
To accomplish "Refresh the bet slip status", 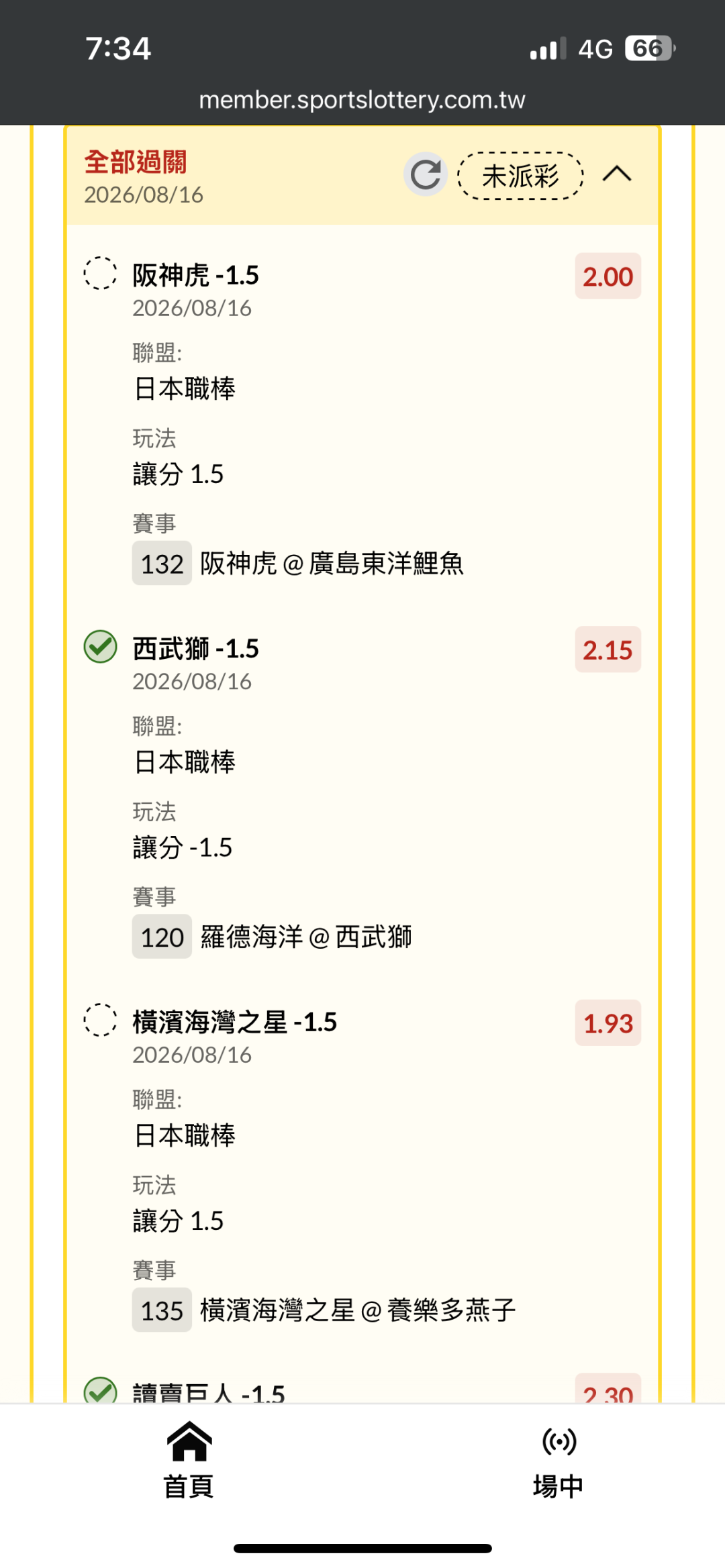I will [x=426, y=175].
